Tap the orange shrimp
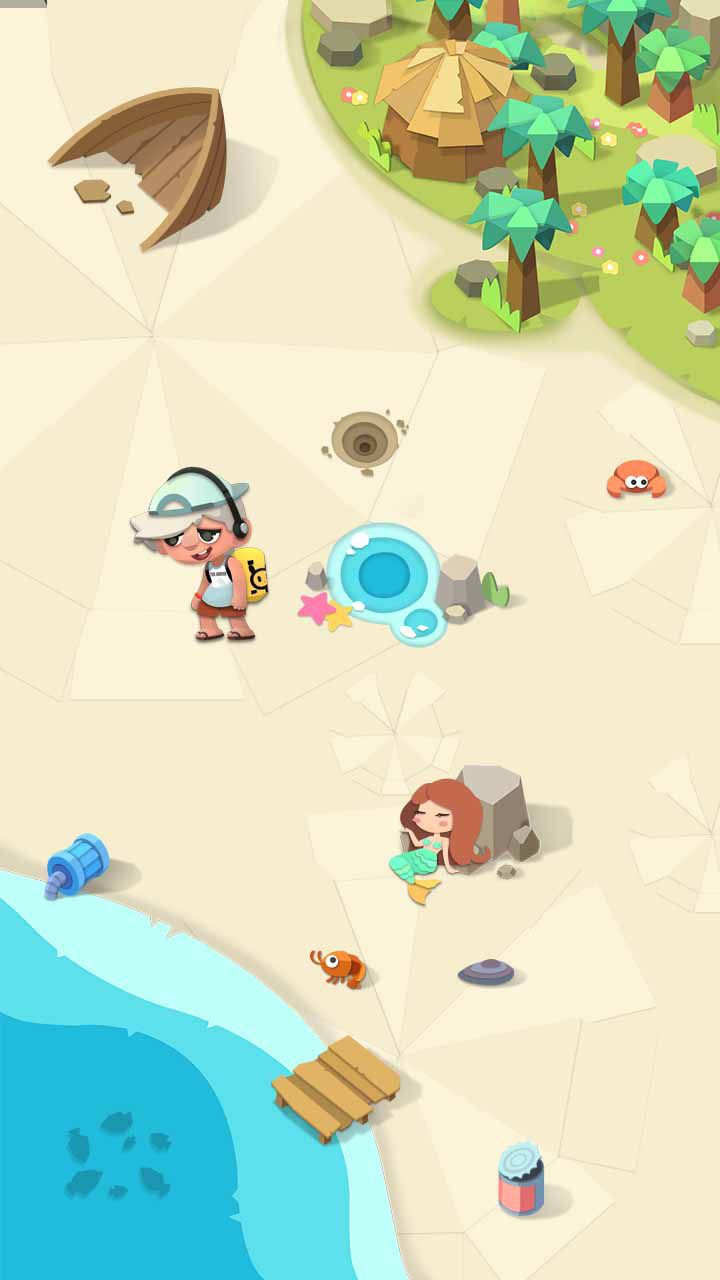 tap(340, 967)
